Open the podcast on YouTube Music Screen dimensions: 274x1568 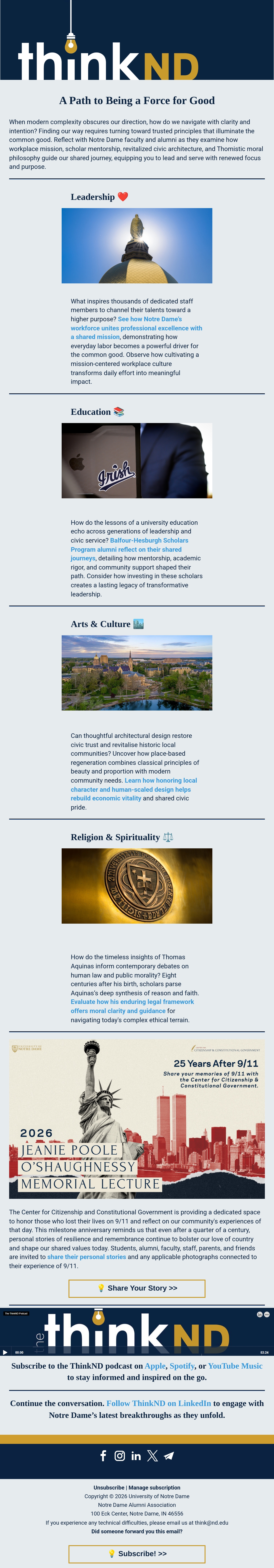(235, 1365)
